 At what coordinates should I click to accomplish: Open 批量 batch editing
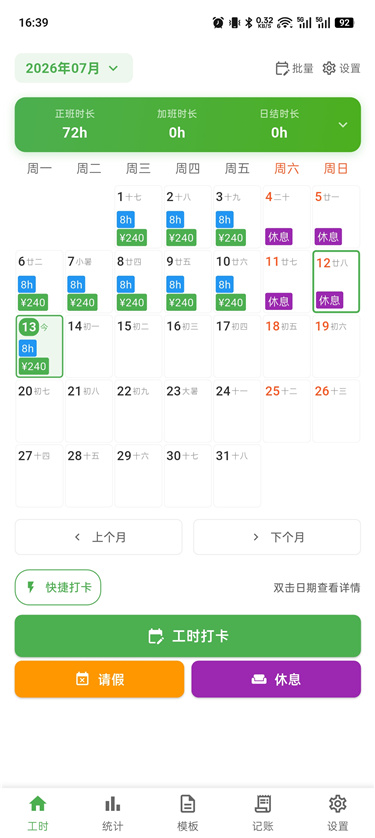[x=294, y=68]
